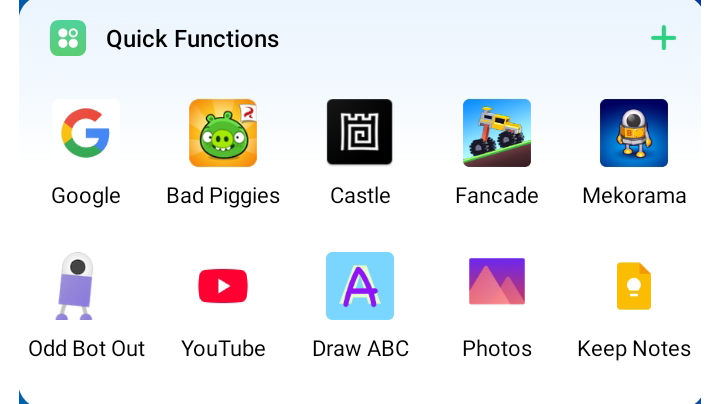720x404 pixels.
Task: Open the Castle app
Action: pyautogui.click(x=360, y=133)
